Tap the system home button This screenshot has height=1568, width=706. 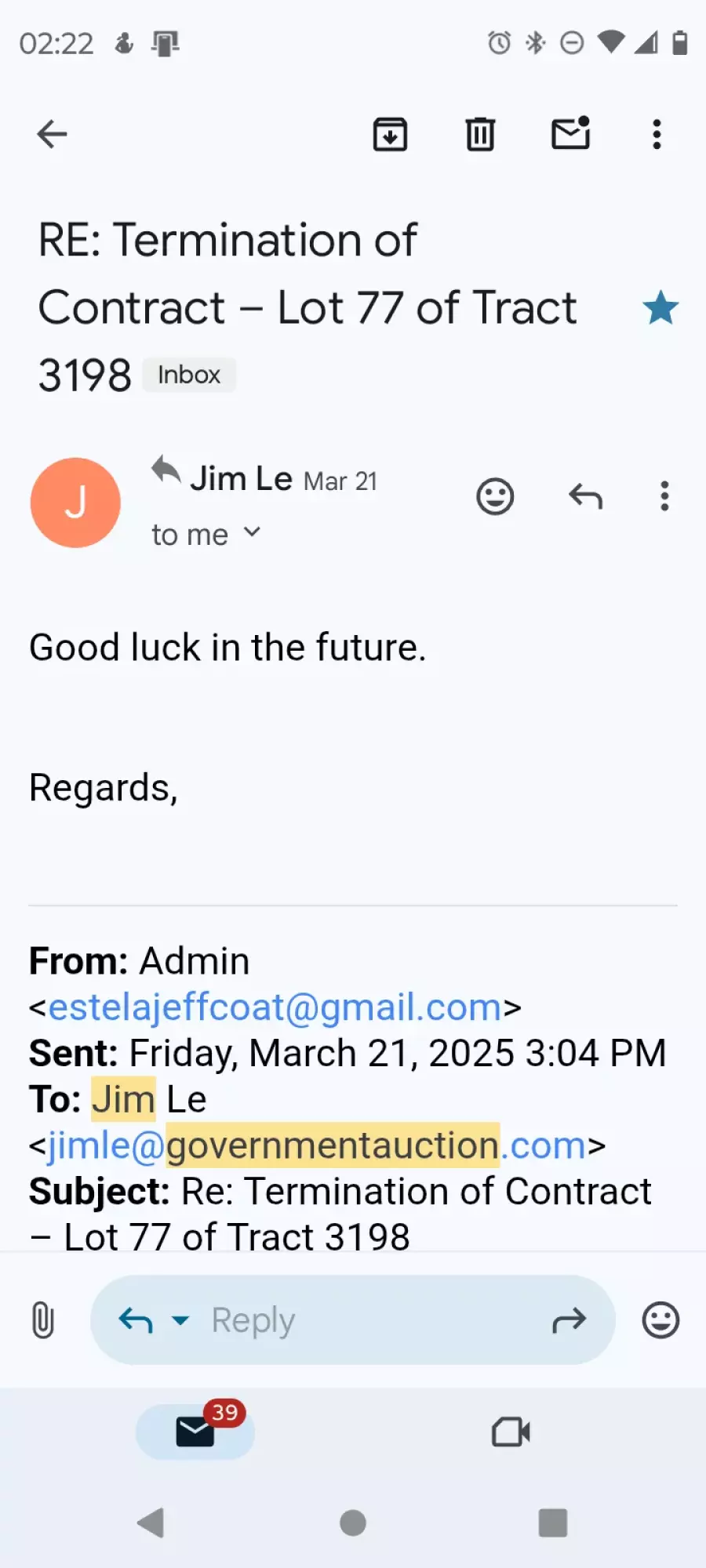coord(353,1523)
